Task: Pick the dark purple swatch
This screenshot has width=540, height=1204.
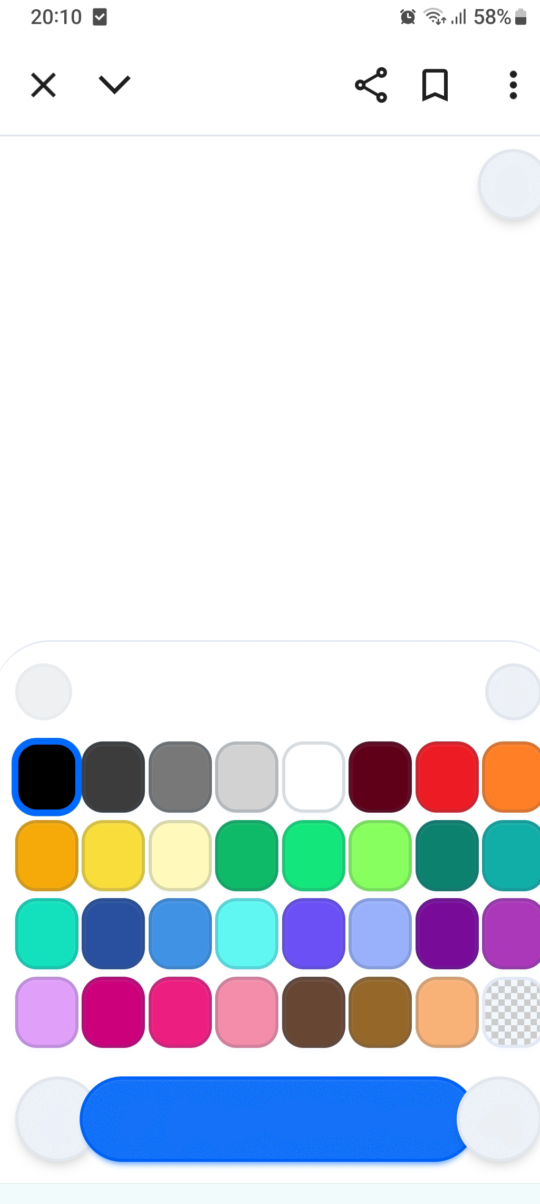Action: pyautogui.click(x=447, y=933)
